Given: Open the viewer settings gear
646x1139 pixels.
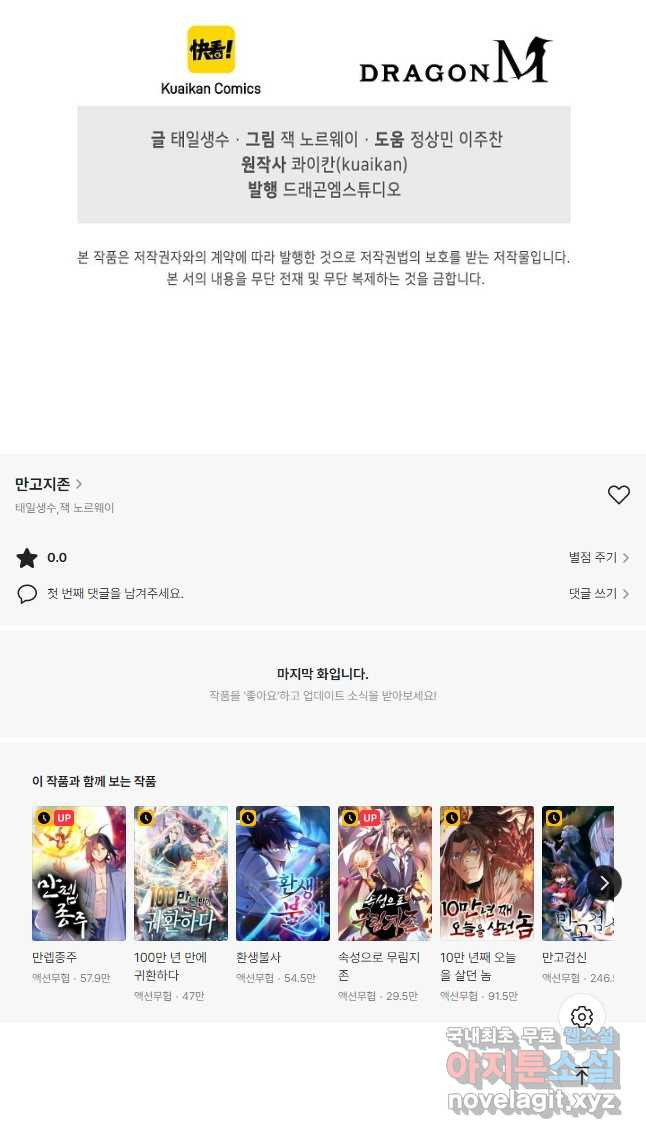Looking at the screenshot, I should [582, 1018].
